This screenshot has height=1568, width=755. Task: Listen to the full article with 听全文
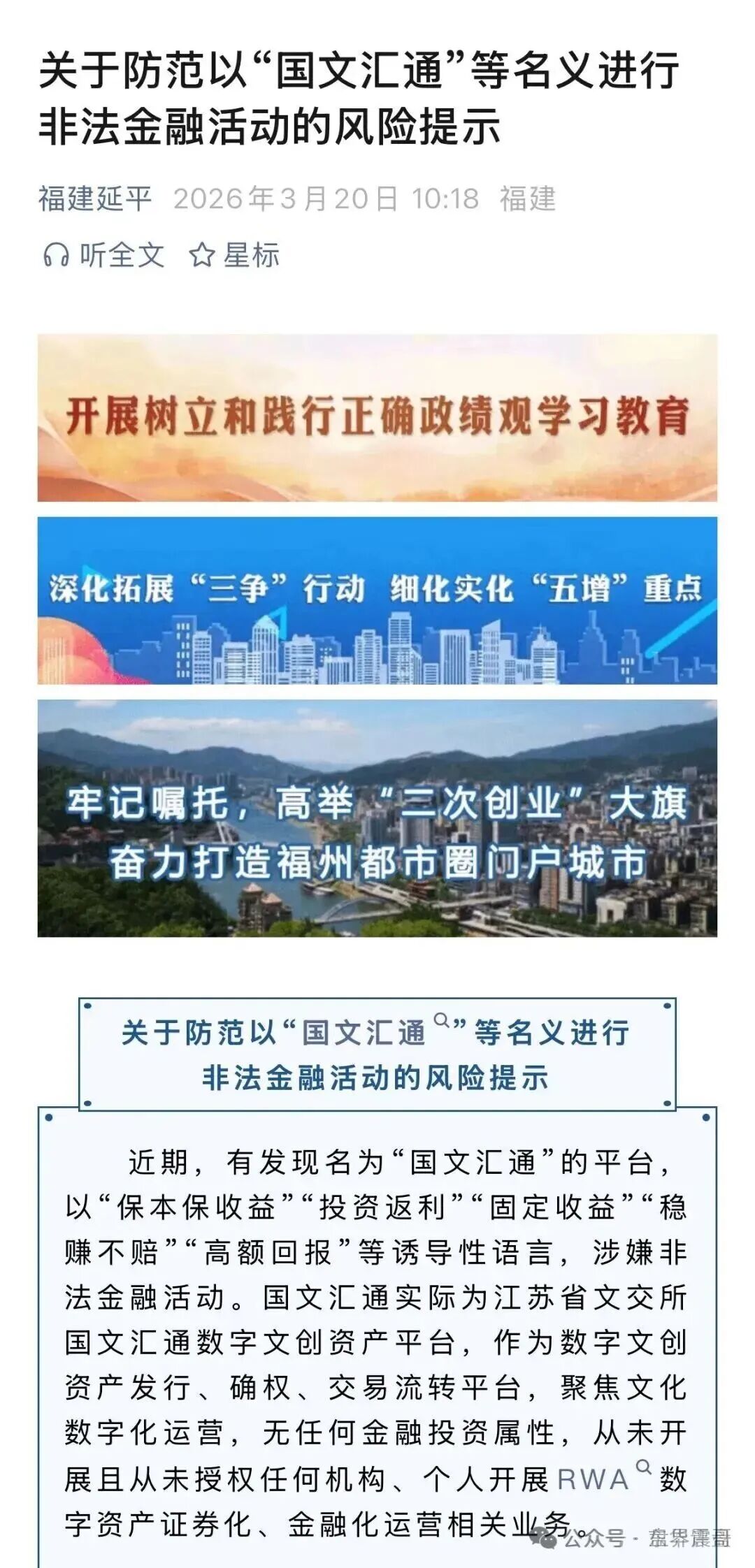(x=105, y=255)
